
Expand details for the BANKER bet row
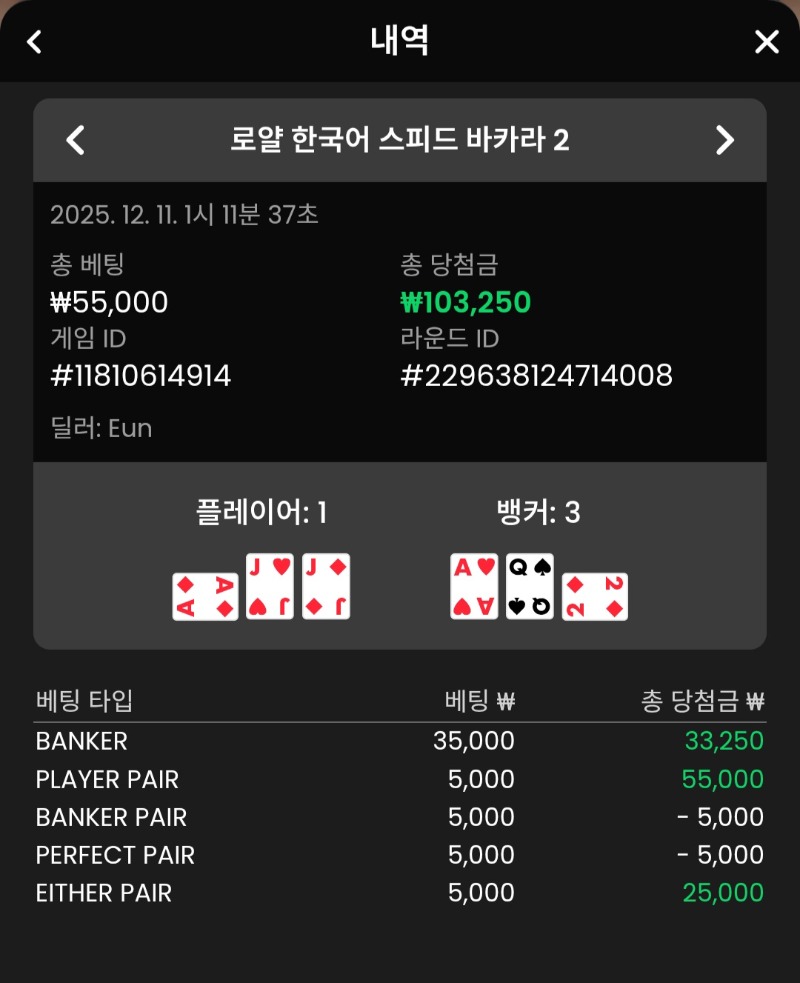[x=400, y=741]
